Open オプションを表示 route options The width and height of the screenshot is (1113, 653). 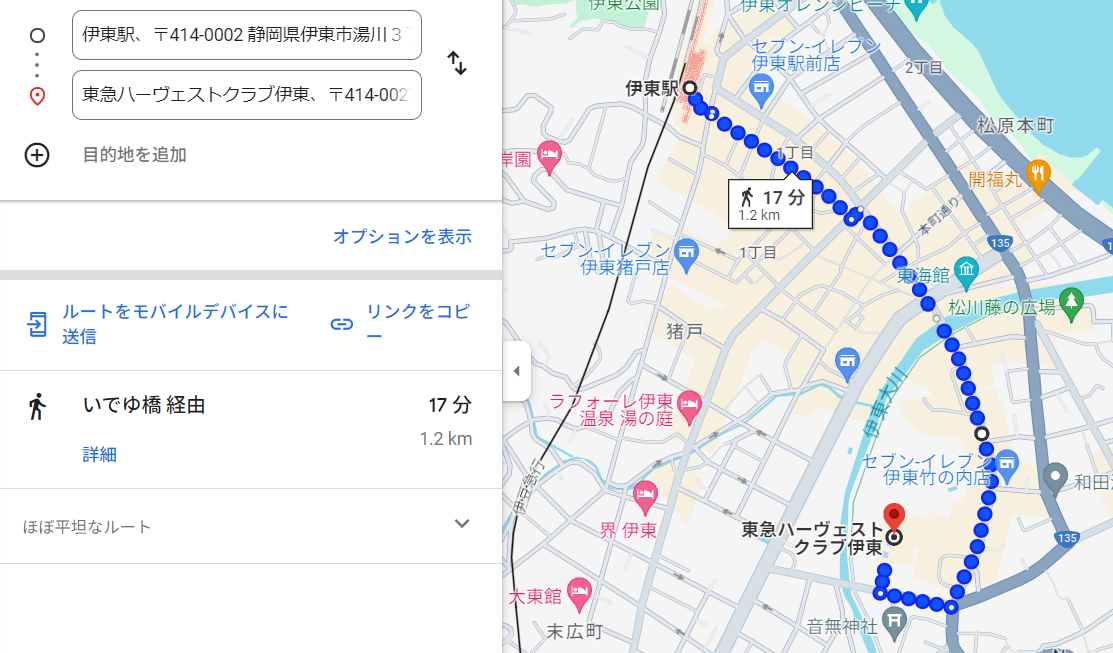coord(402,237)
